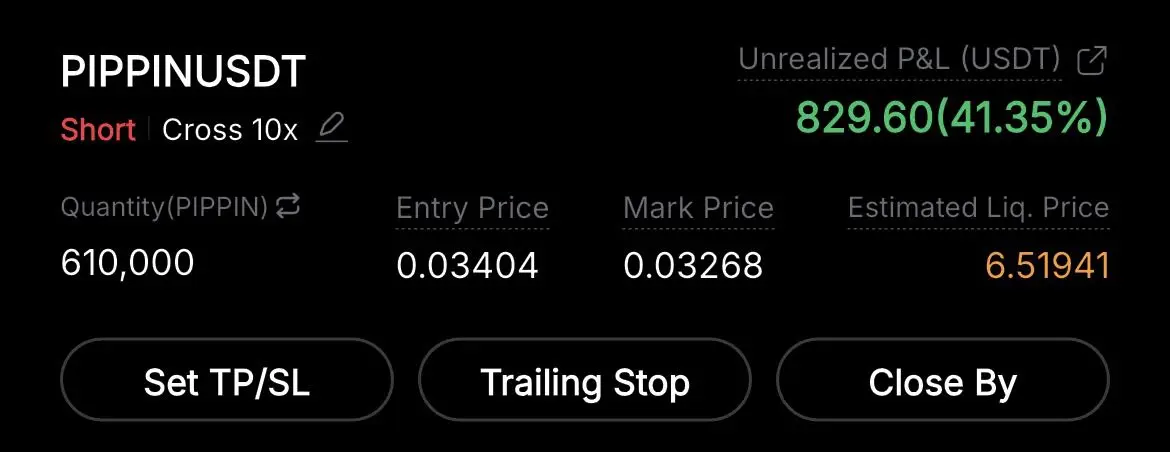Viewport: 1170px width, 452px height.
Task: Tap the Close By button
Action: tap(942, 382)
